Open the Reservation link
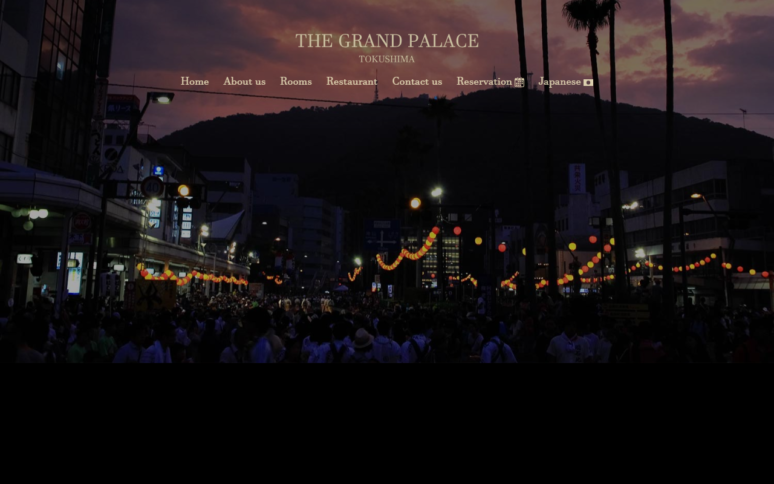This screenshot has height=484, width=774. pyautogui.click(x=489, y=82)
